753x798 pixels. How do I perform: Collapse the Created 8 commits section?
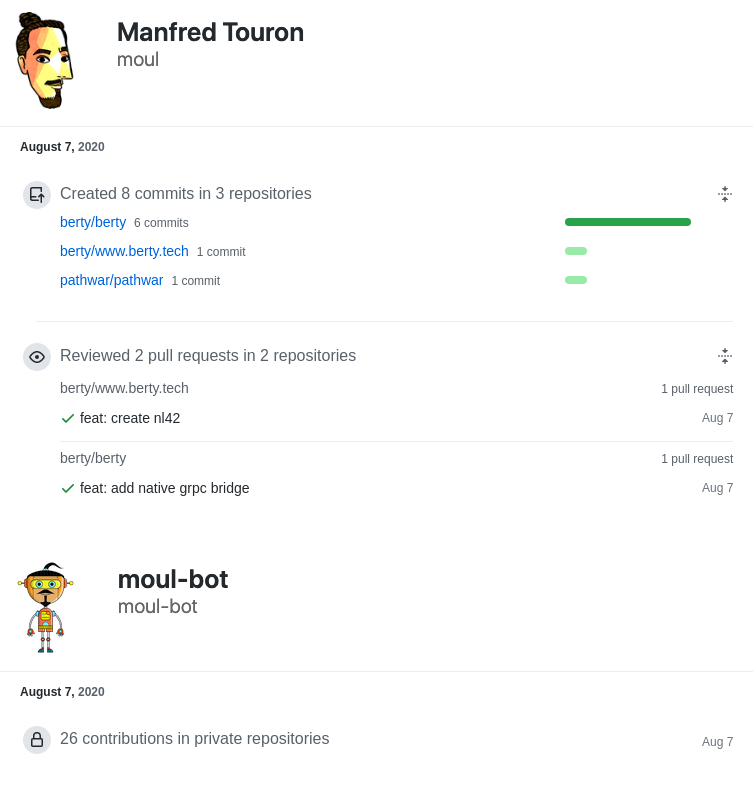click(725, 194)
